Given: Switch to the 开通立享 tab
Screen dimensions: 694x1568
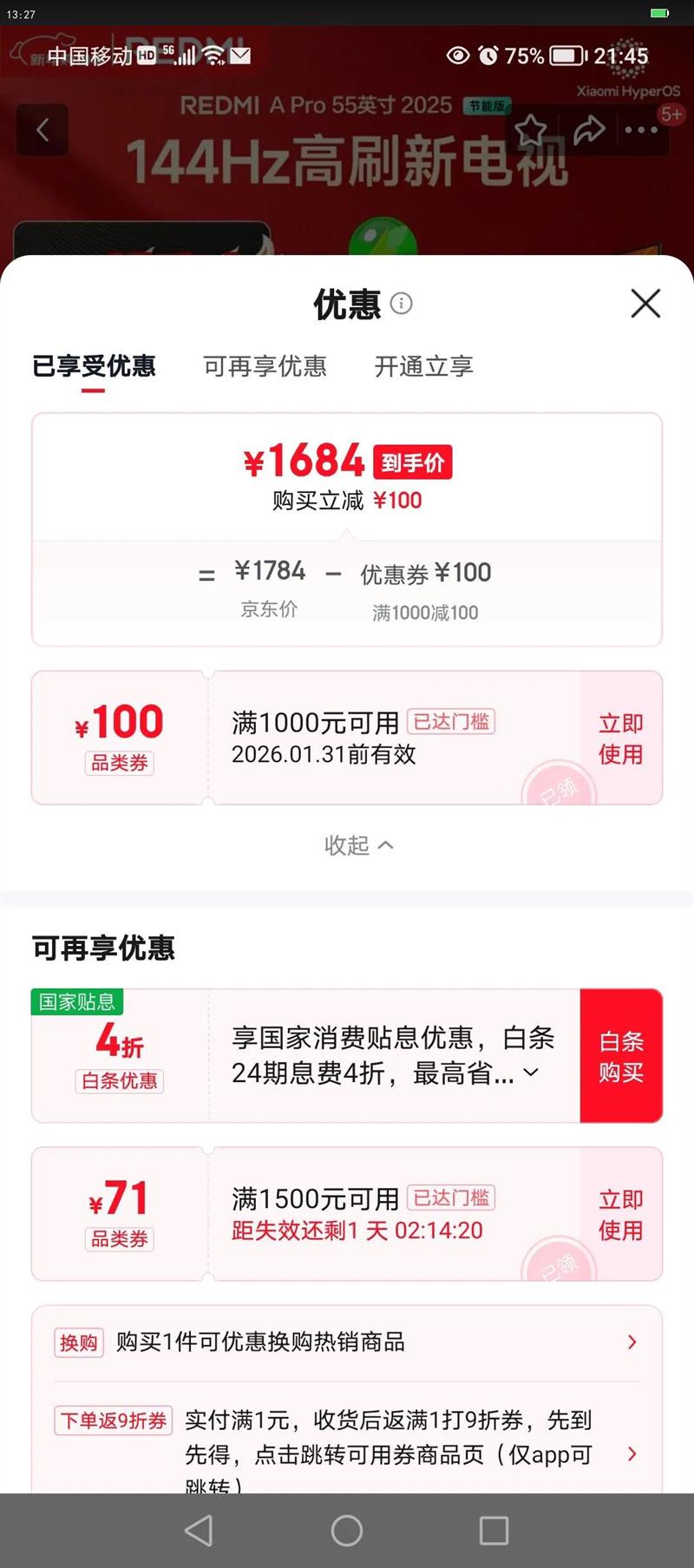Looking at the screenshot, I should pyautogui.click(x=422, y=366).
